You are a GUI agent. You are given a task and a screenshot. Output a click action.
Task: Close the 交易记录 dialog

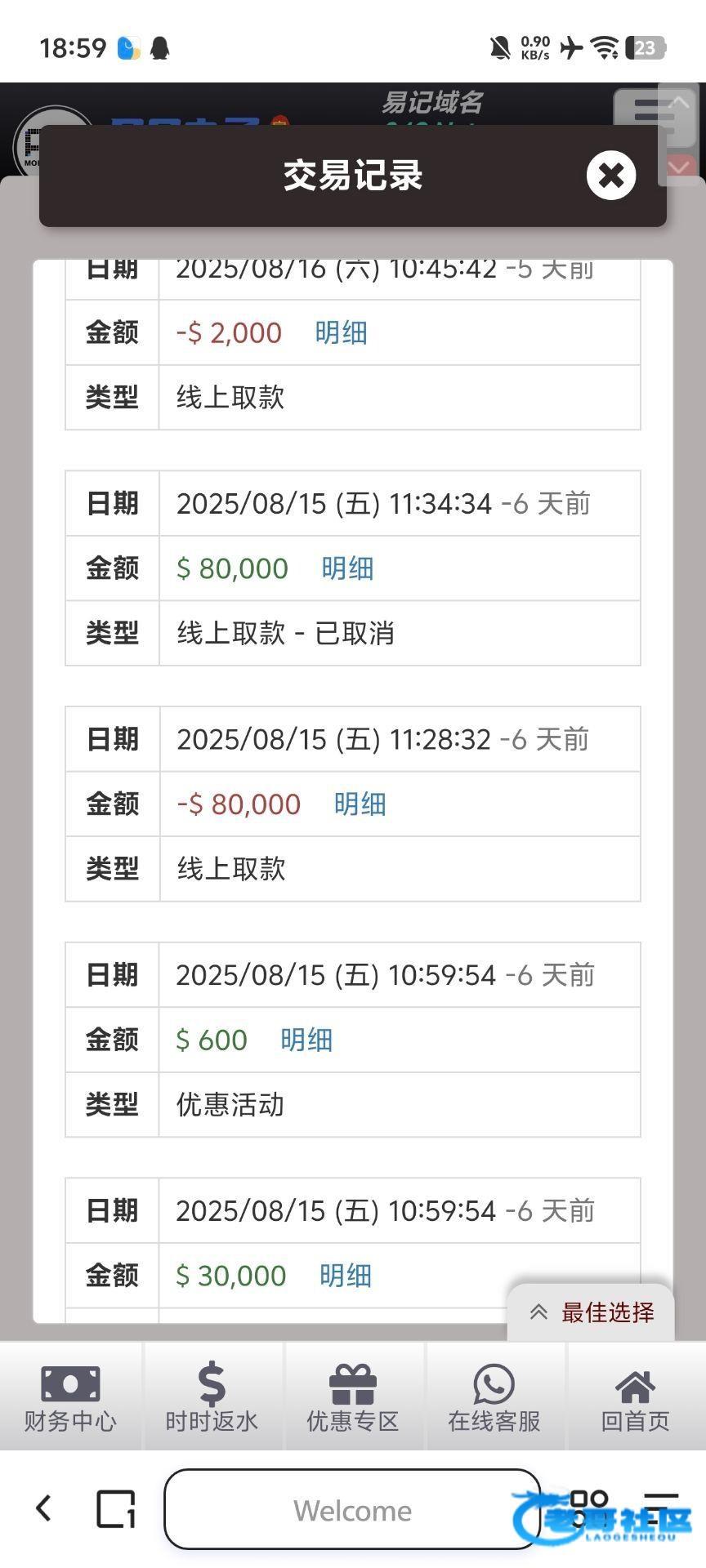610,175
